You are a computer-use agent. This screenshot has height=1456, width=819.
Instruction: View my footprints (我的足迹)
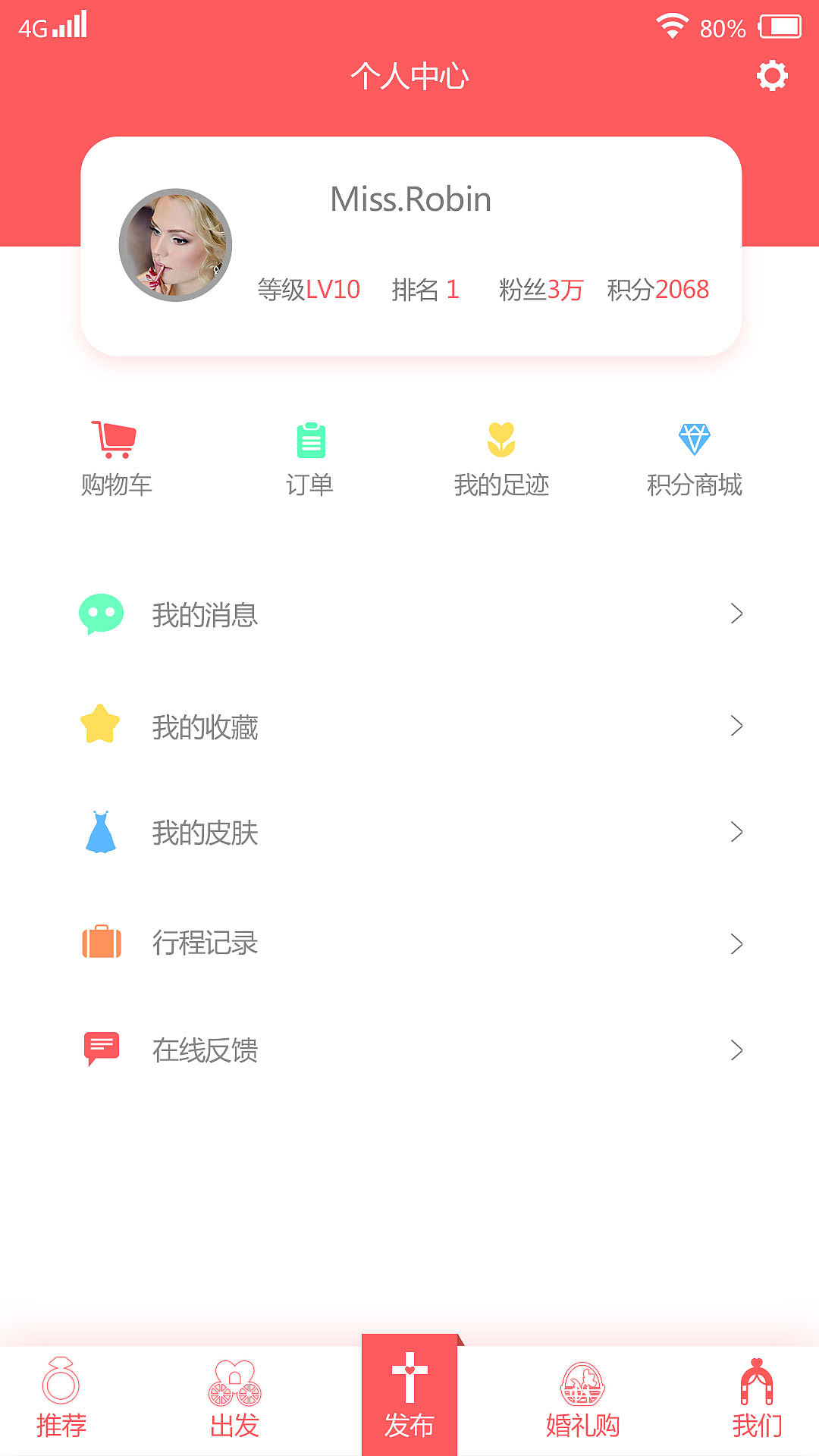coord(501,455)
